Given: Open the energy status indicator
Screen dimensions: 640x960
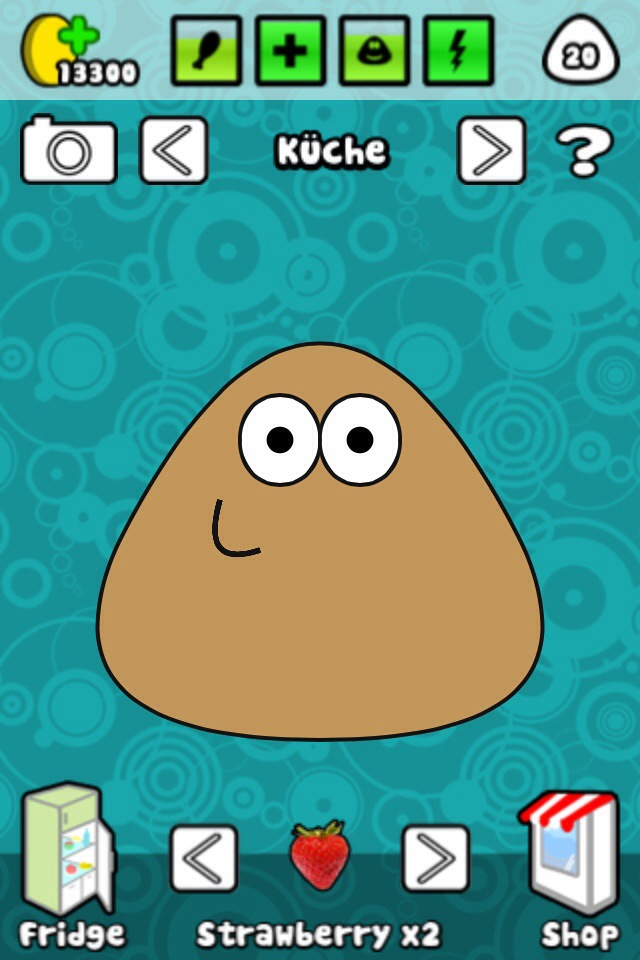Looking at the screenshot, I should (459, 50).
